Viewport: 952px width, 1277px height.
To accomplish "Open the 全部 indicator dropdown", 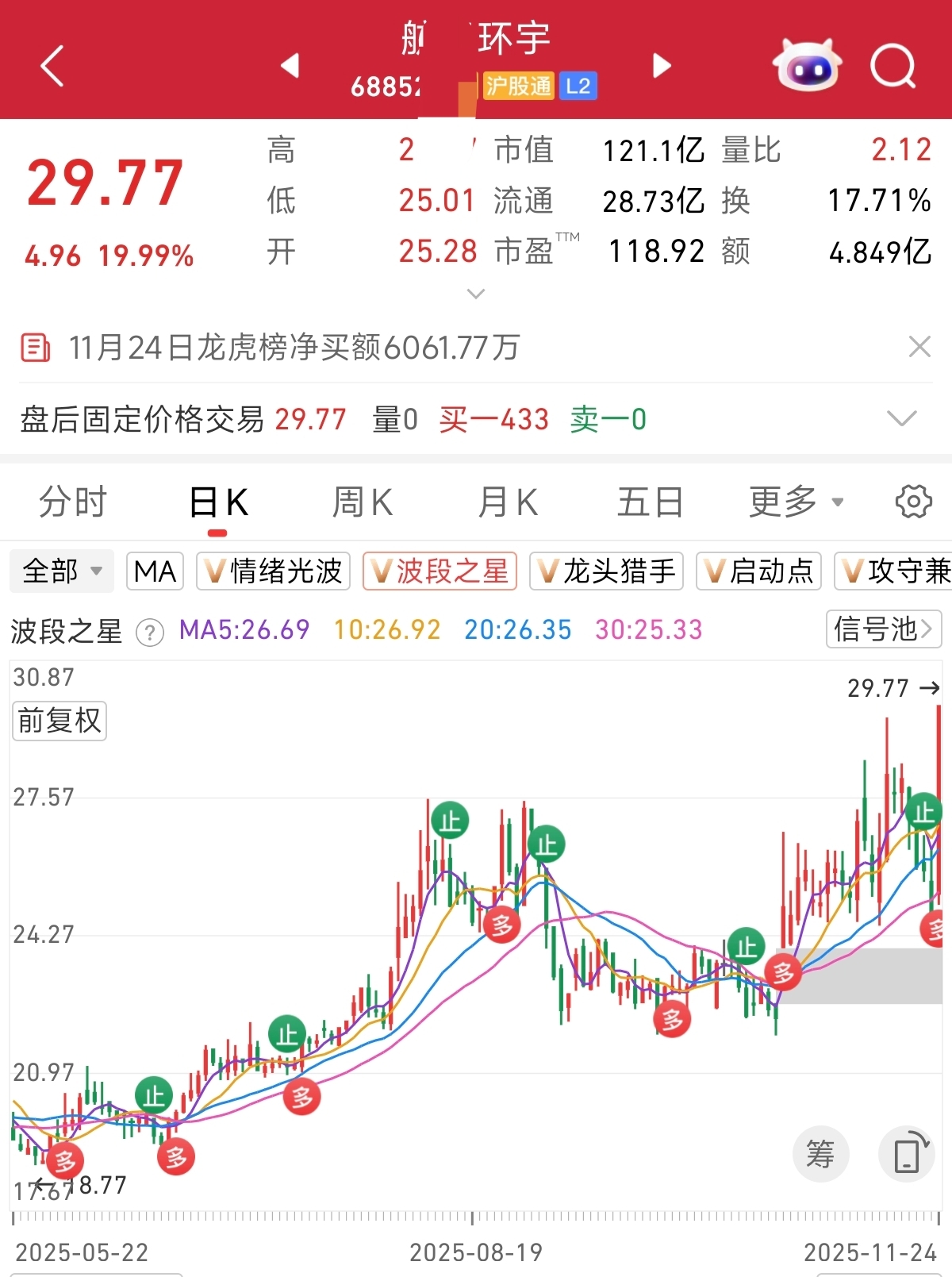I will pyautogui.click(x=62, y=571).
